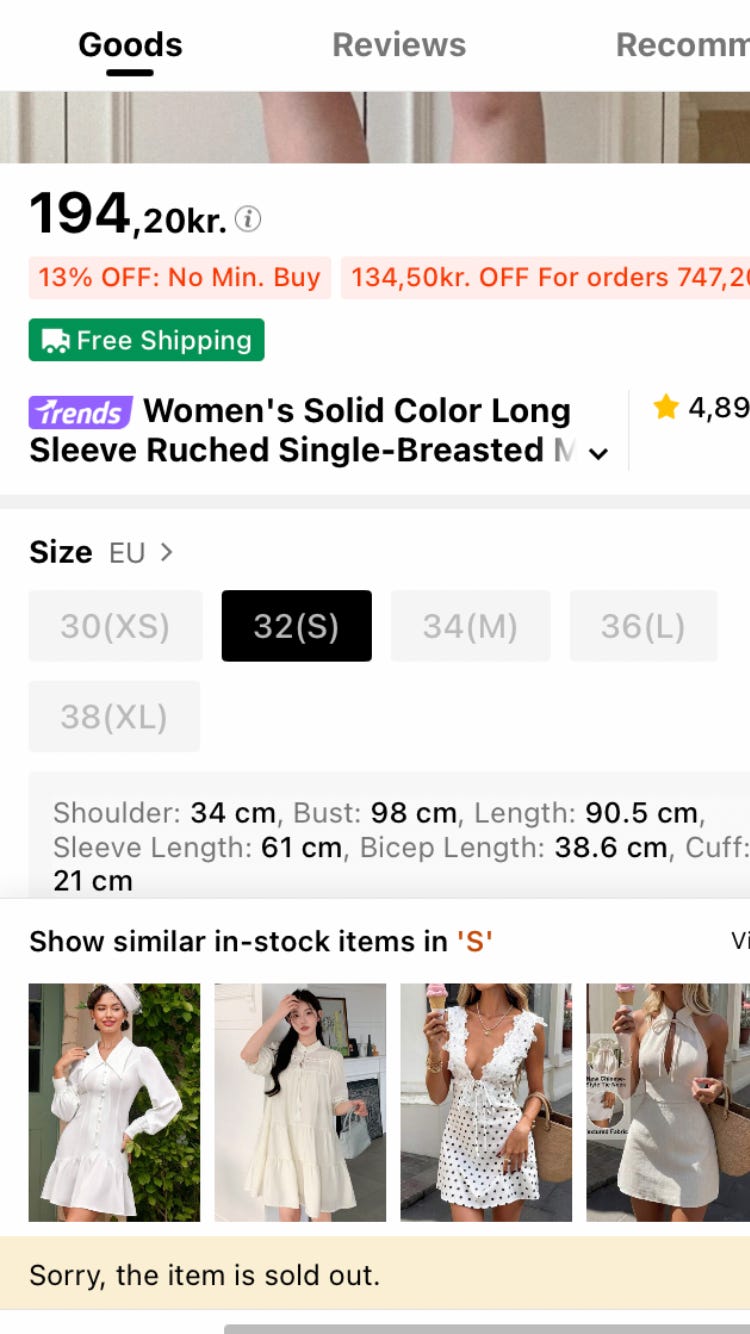This screenshot has height=1334, width=750.
Task: Tap the 134,50kr. OFF coupon chip
Action: pos(545,278)
